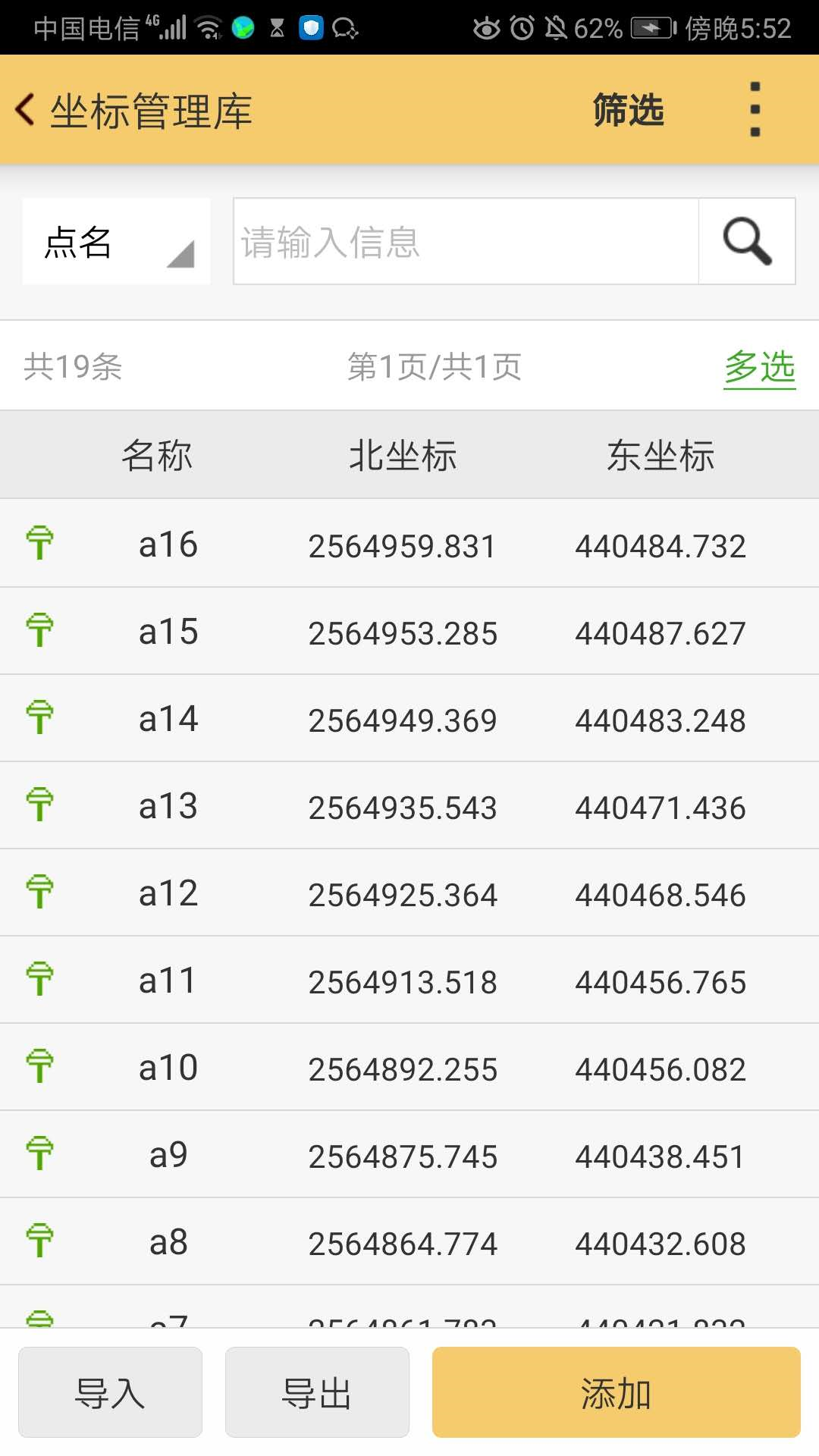This screenshot has height=1456, width=819.
Task: Tap the 名称 column header
Action: coord(157,453)
